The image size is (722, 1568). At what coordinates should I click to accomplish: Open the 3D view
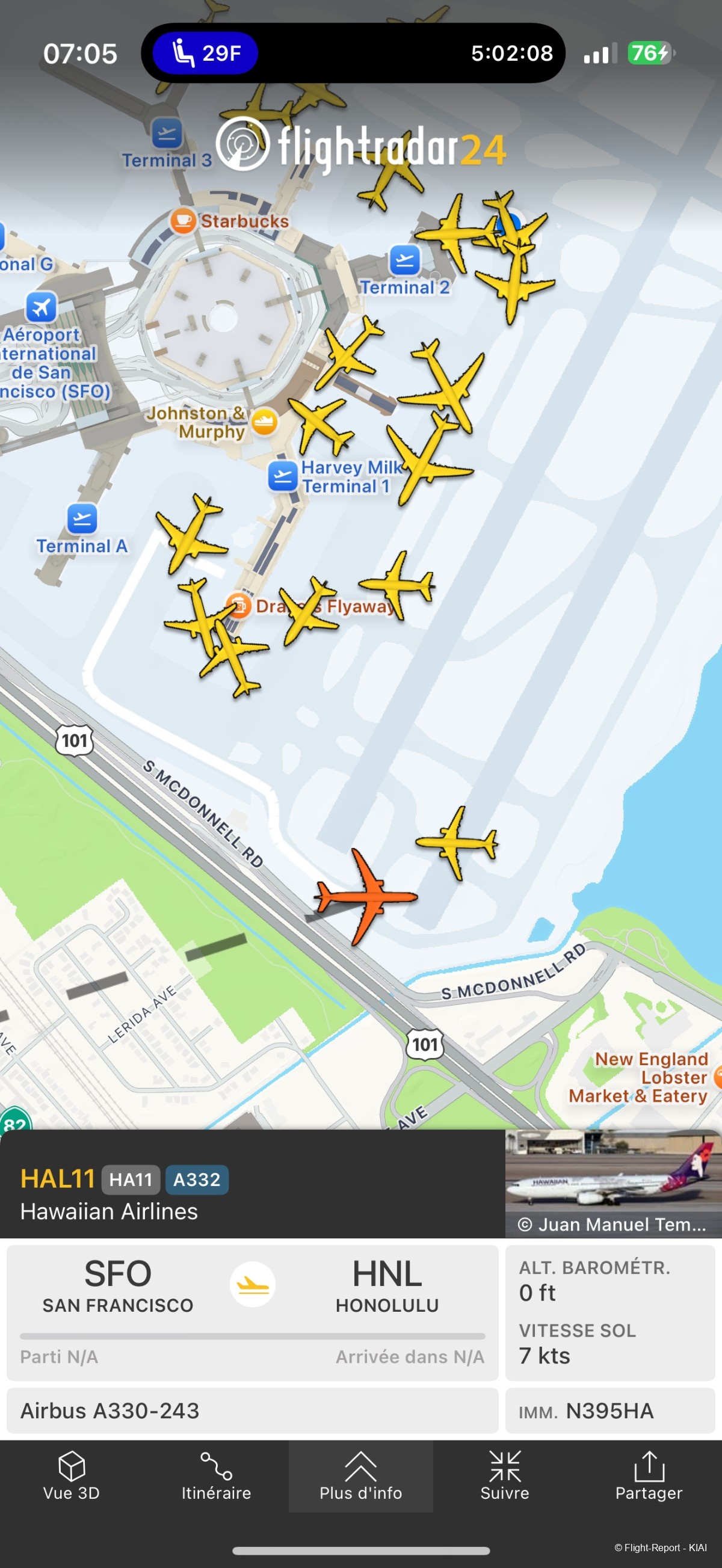pyautogui.click(x=71, y=1476)
